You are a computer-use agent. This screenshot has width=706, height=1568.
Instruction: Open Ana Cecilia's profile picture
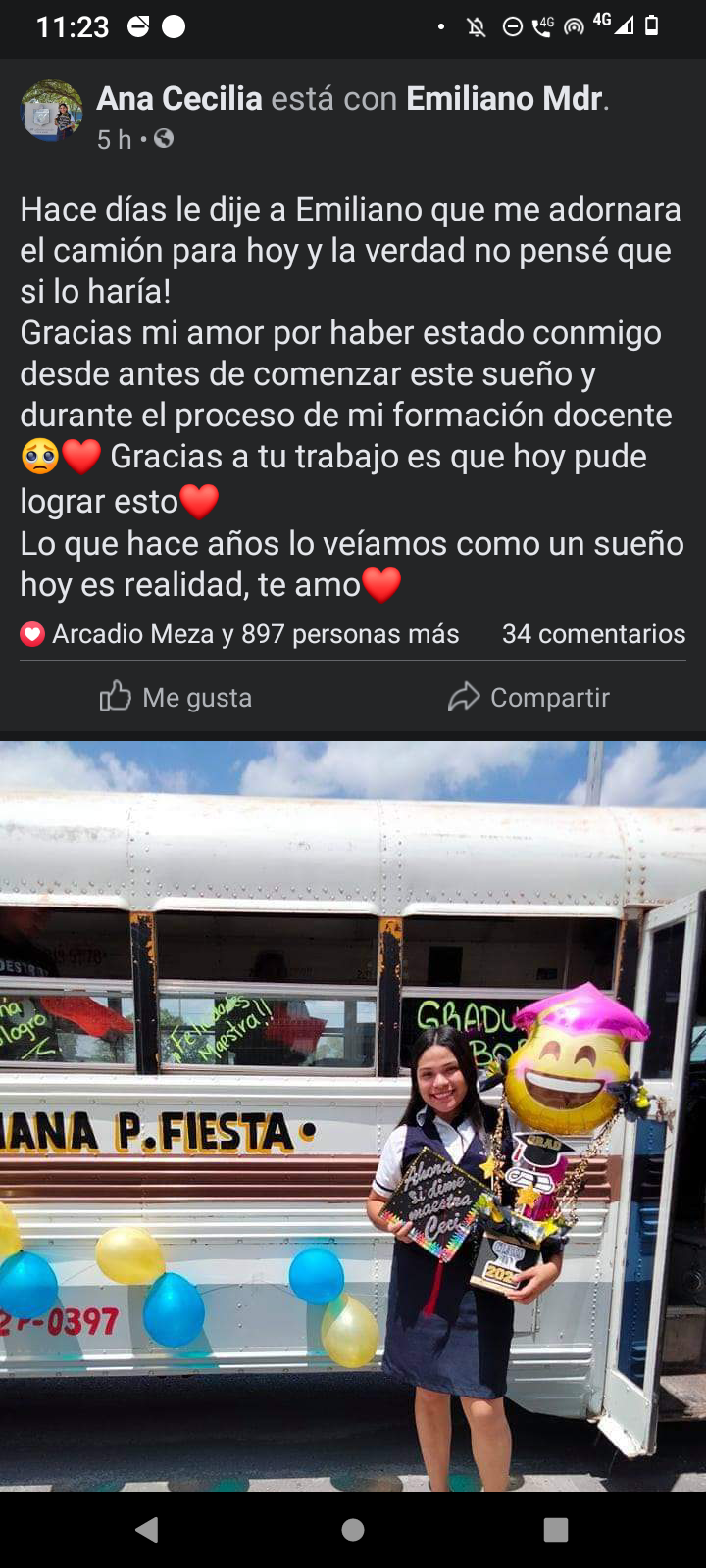tap(52, 111)
